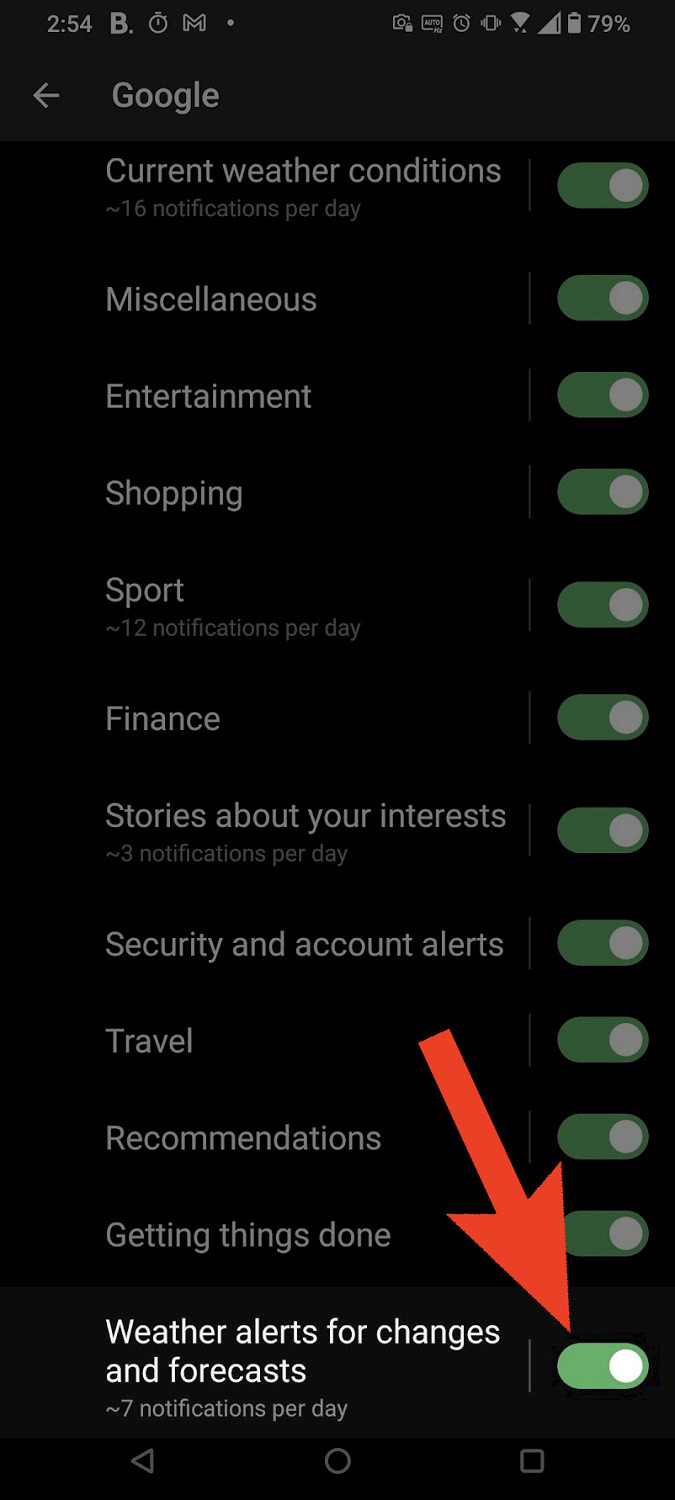Open Stories about your interests settings
Screen dimensions: 675x1500
point(305,831)
